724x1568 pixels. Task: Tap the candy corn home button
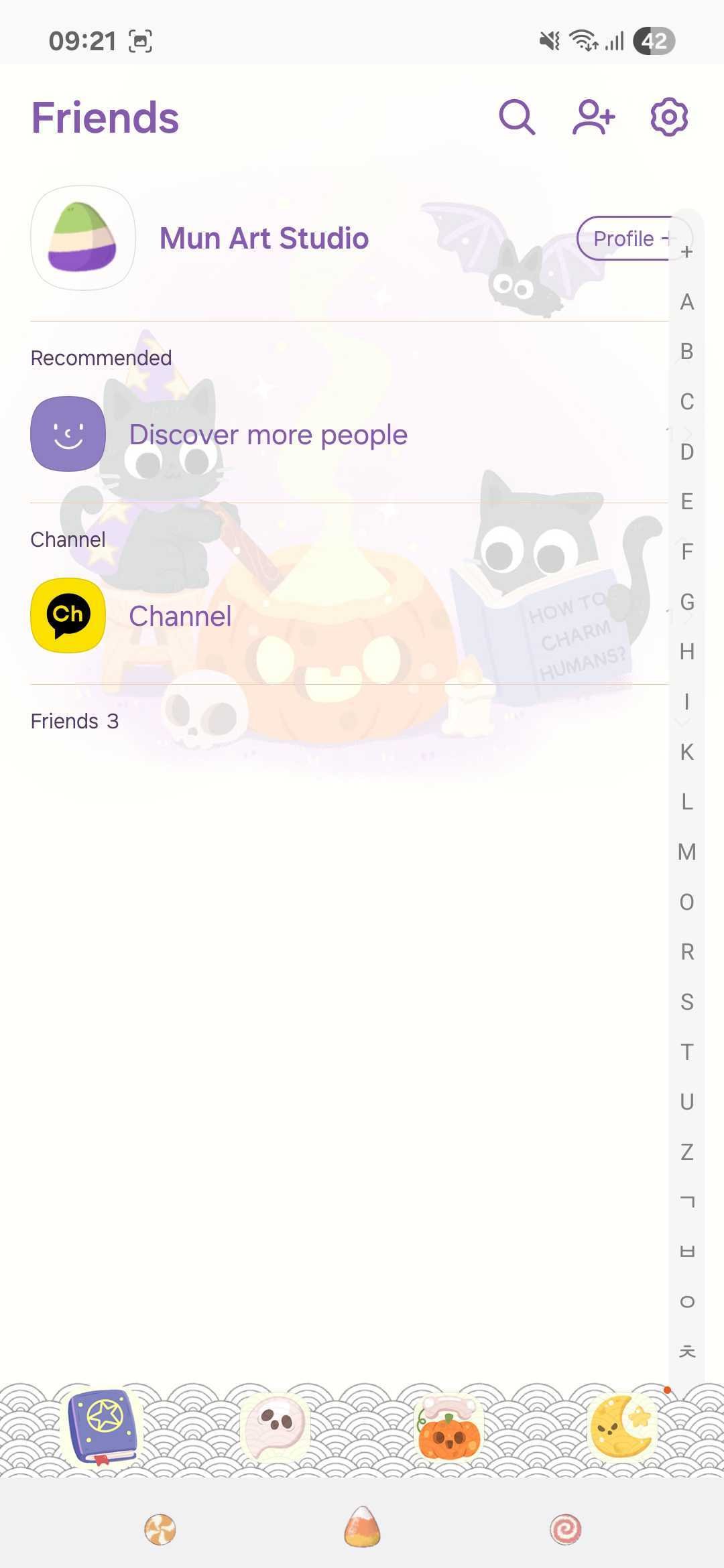coord(362,1528)
